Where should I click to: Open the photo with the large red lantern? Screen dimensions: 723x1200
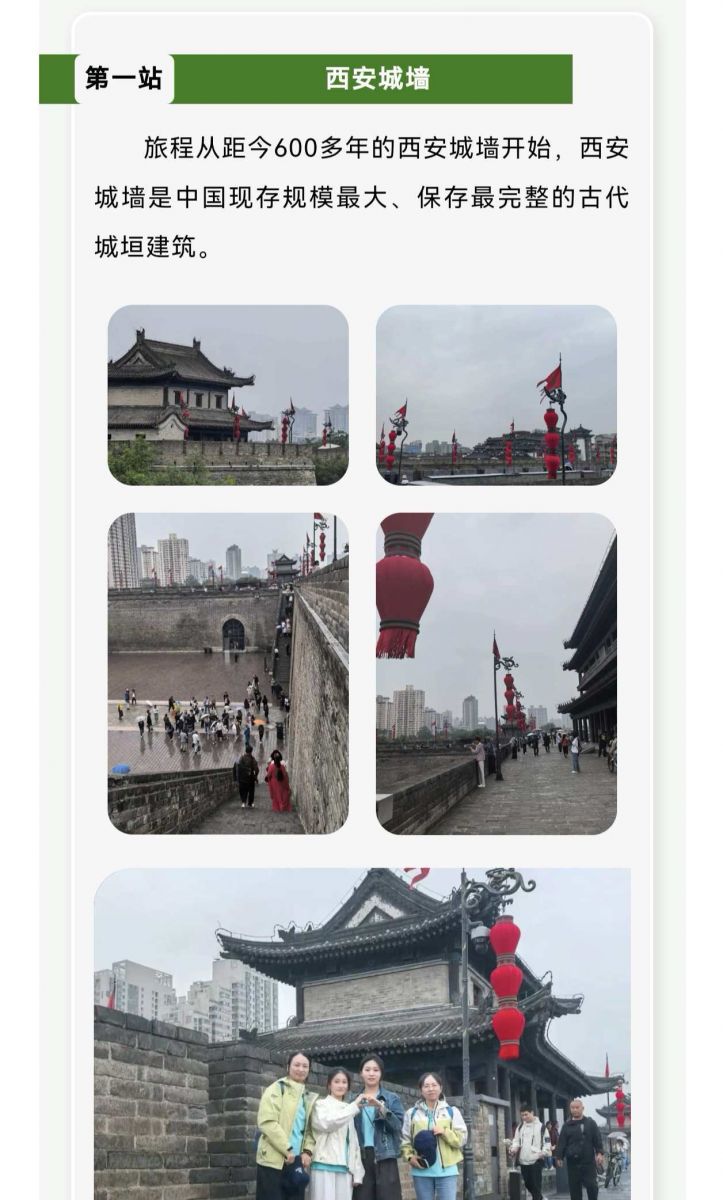click(496, 673)
